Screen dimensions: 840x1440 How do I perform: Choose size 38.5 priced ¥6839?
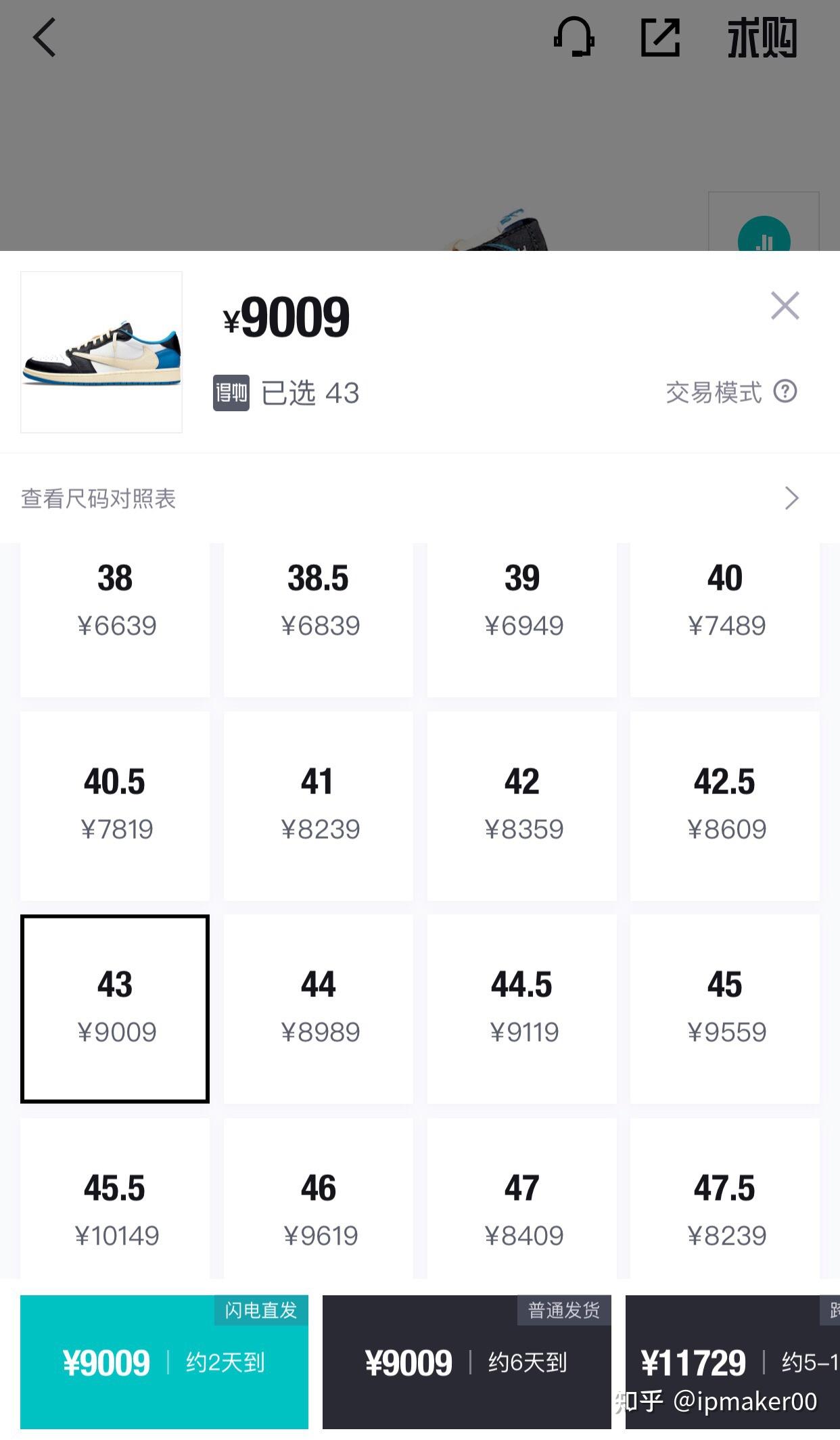click(x=319, y=602)
